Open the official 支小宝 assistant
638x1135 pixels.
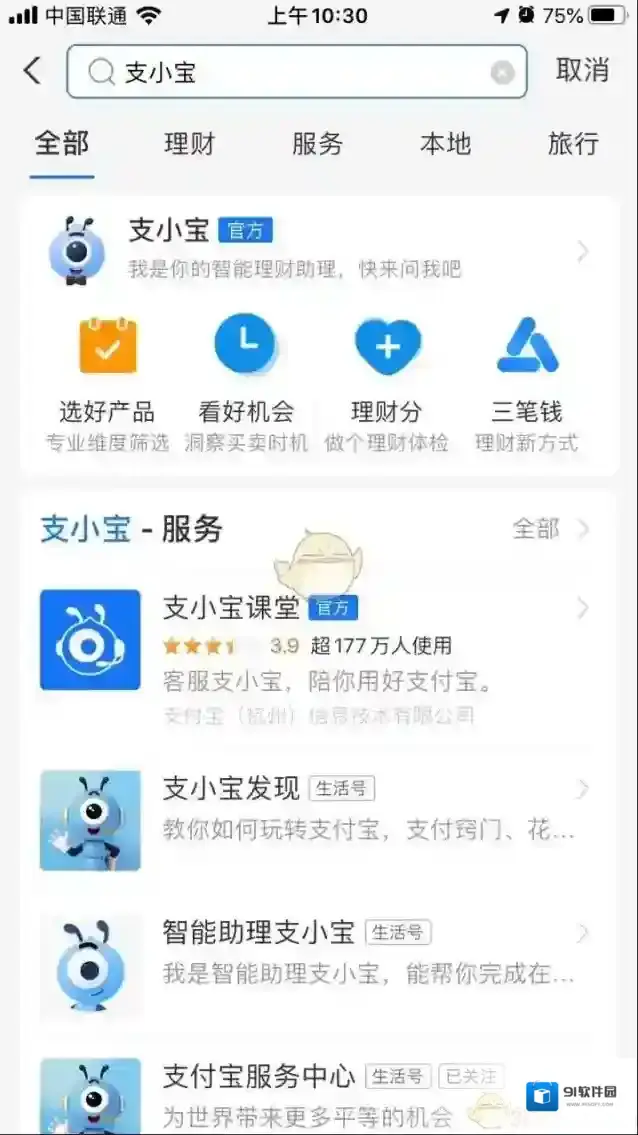(x=300, y=248)
